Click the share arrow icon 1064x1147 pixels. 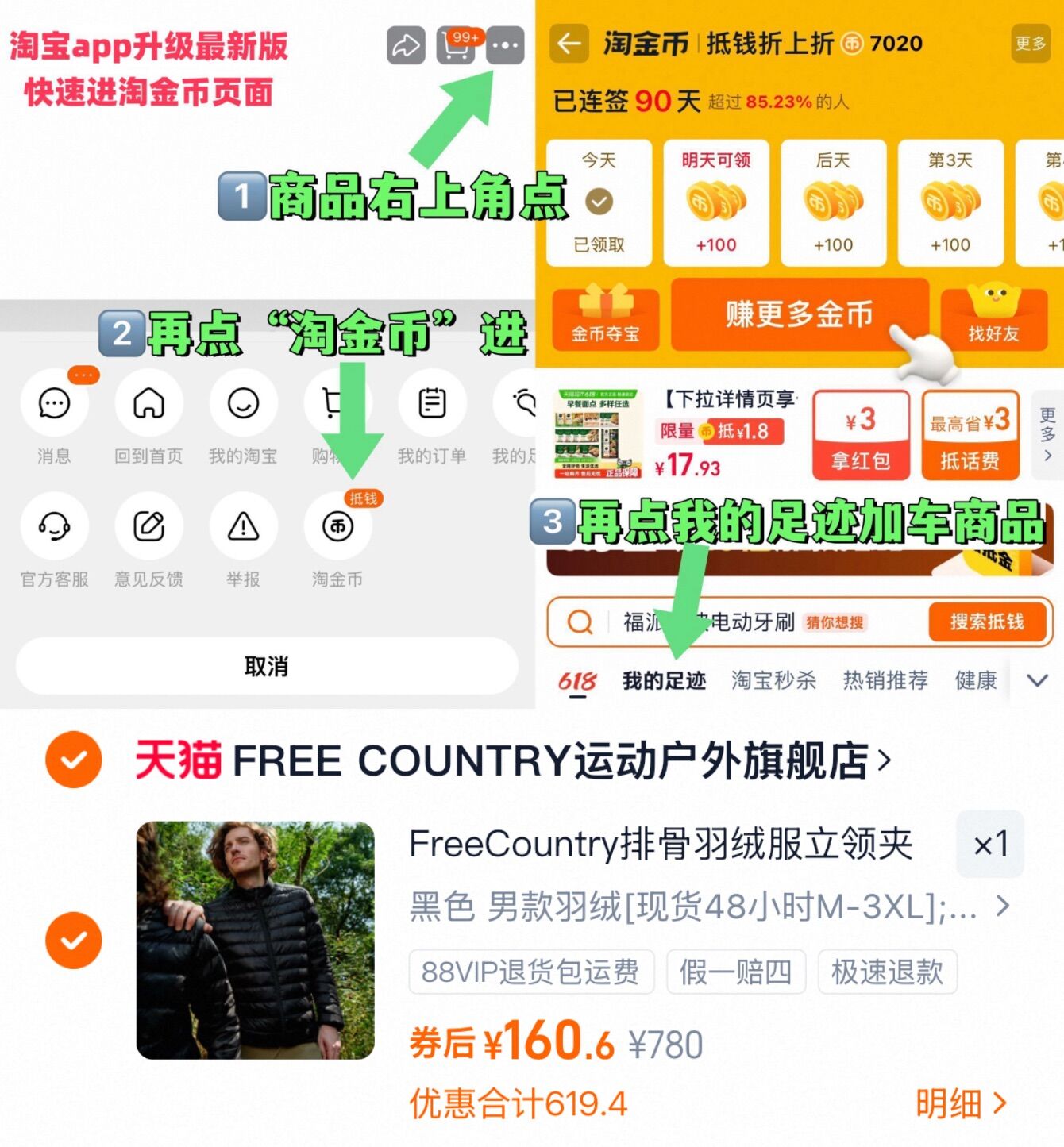click(x=406, y=45)
